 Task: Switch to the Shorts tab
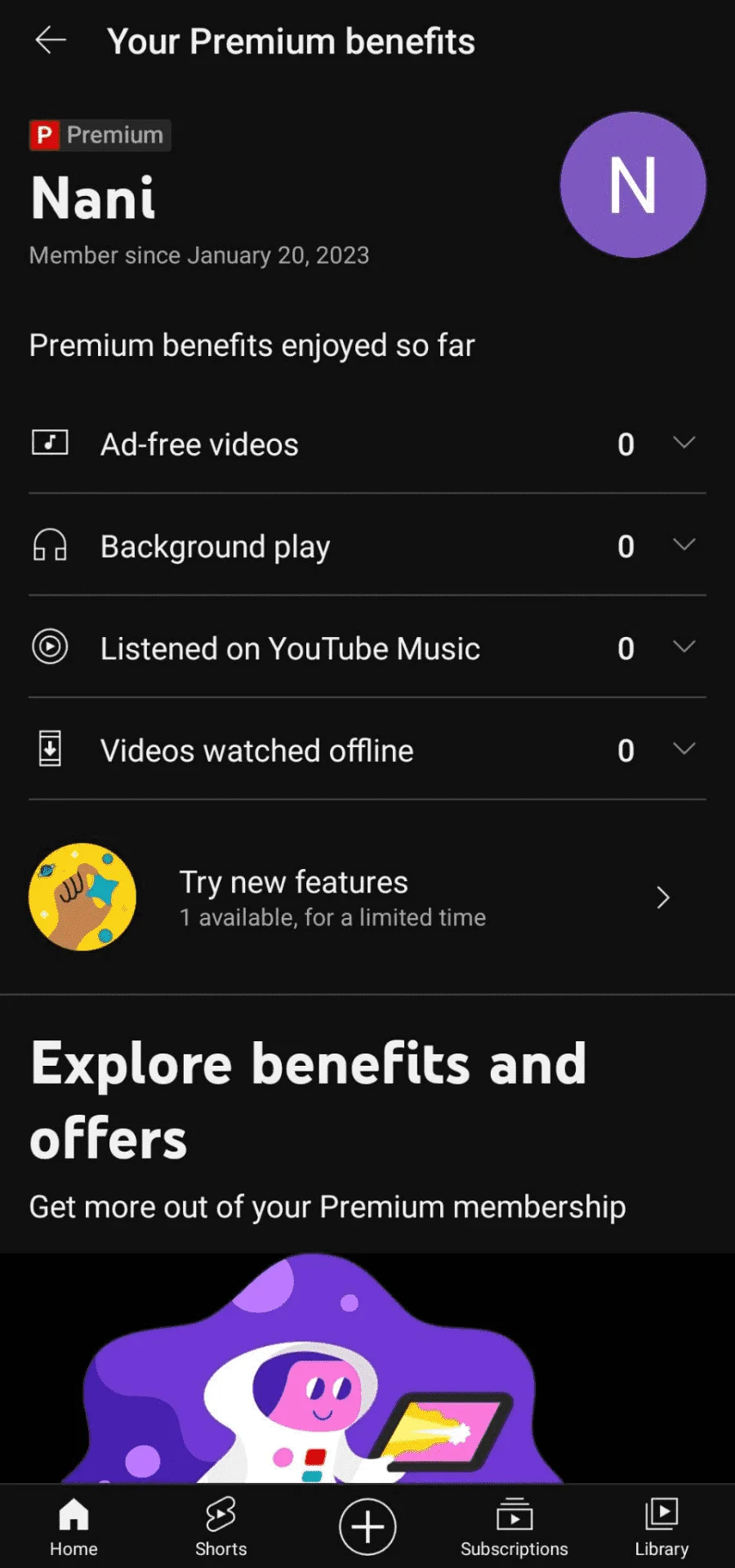click(220, 1526)
